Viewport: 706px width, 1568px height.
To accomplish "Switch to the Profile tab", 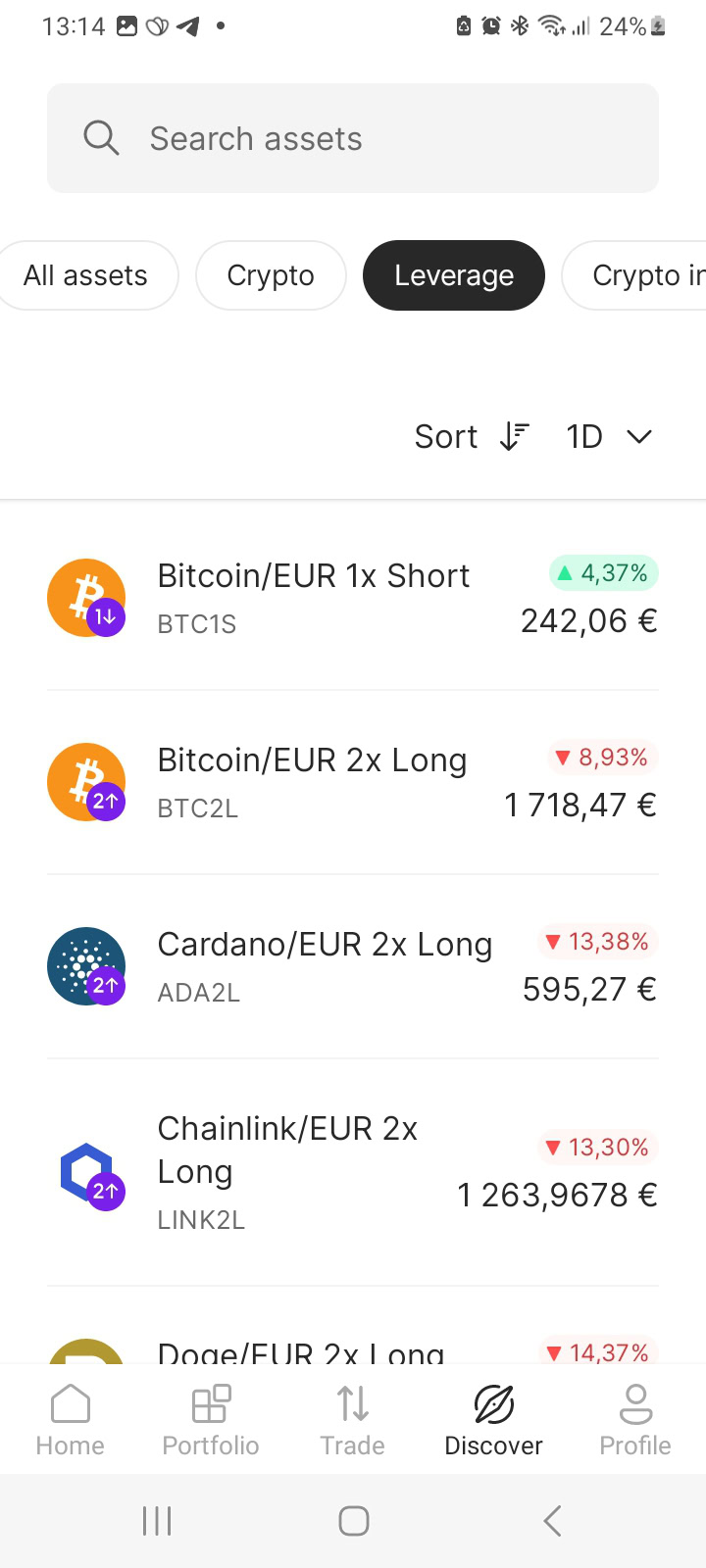I will click(635, 1419).
